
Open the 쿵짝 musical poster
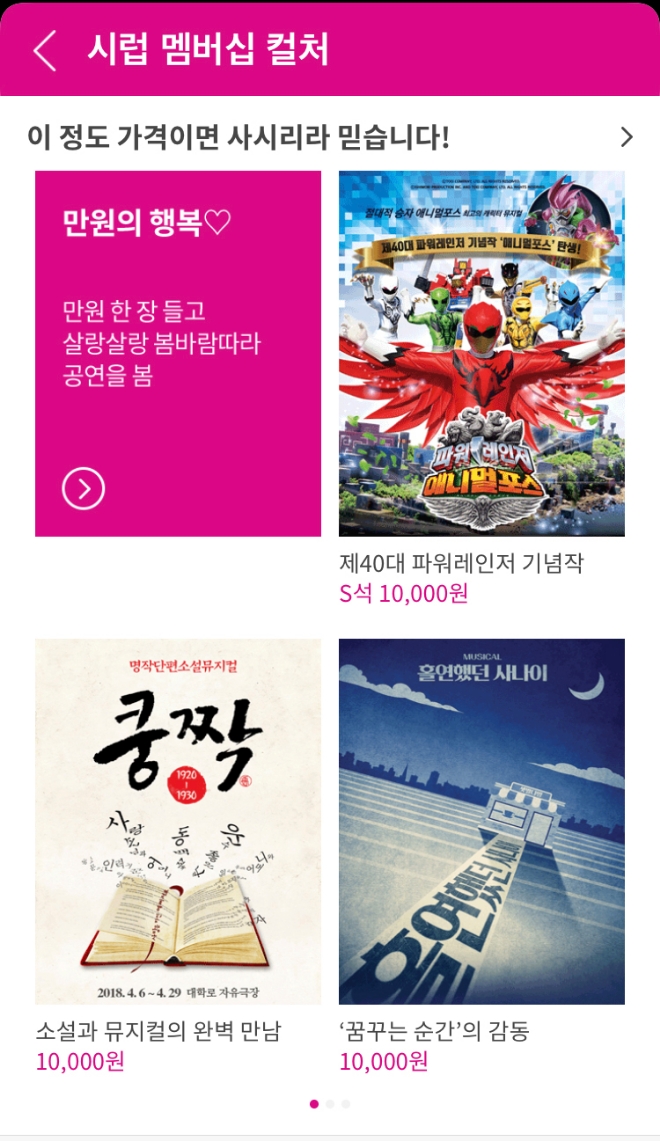178,821
